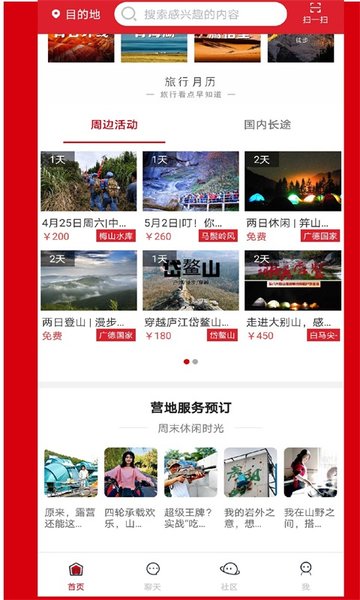Open the 穿越庐江岱鳌山 activity
Image resolution: width=360 pixels, height=600 pixels.
[191, 296]
